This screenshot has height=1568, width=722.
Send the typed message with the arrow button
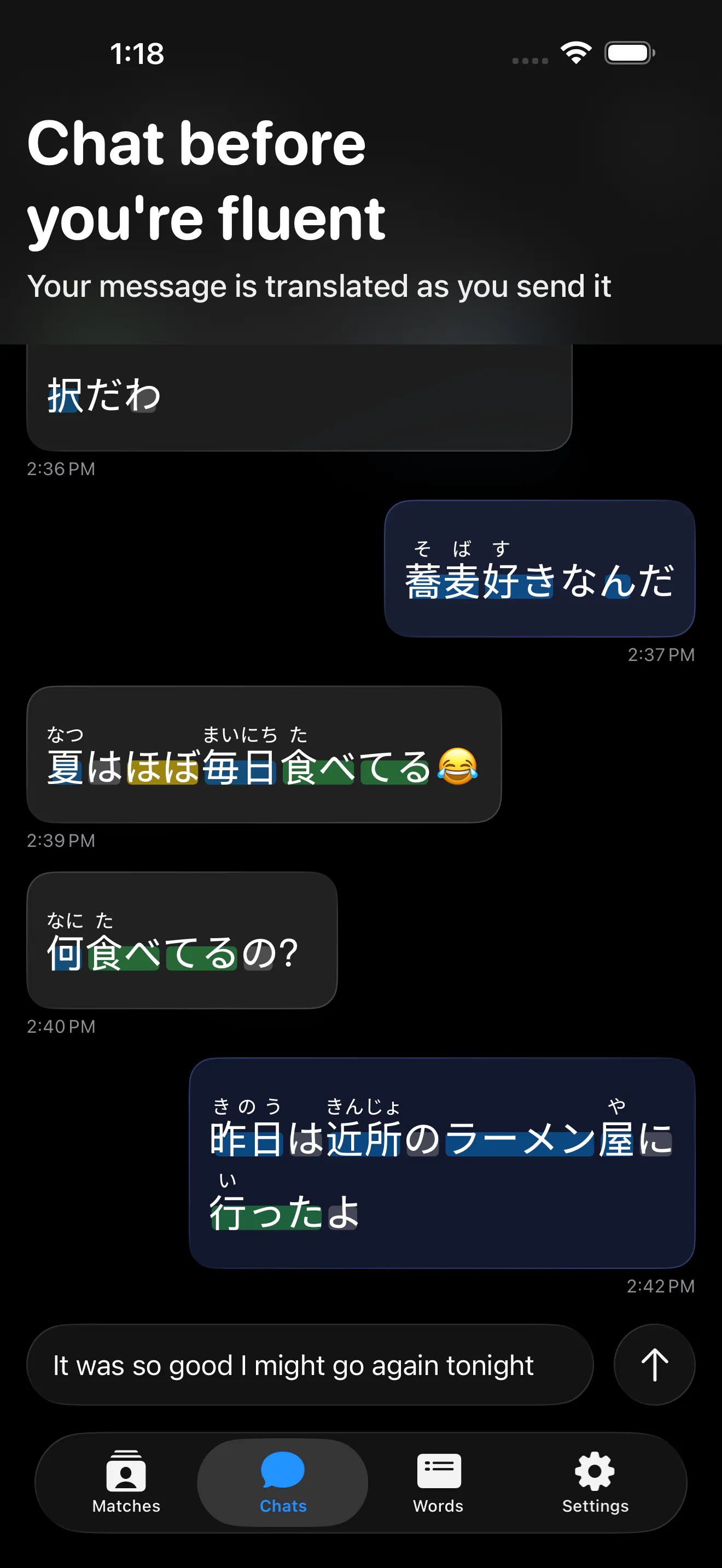click(654, 1364)
